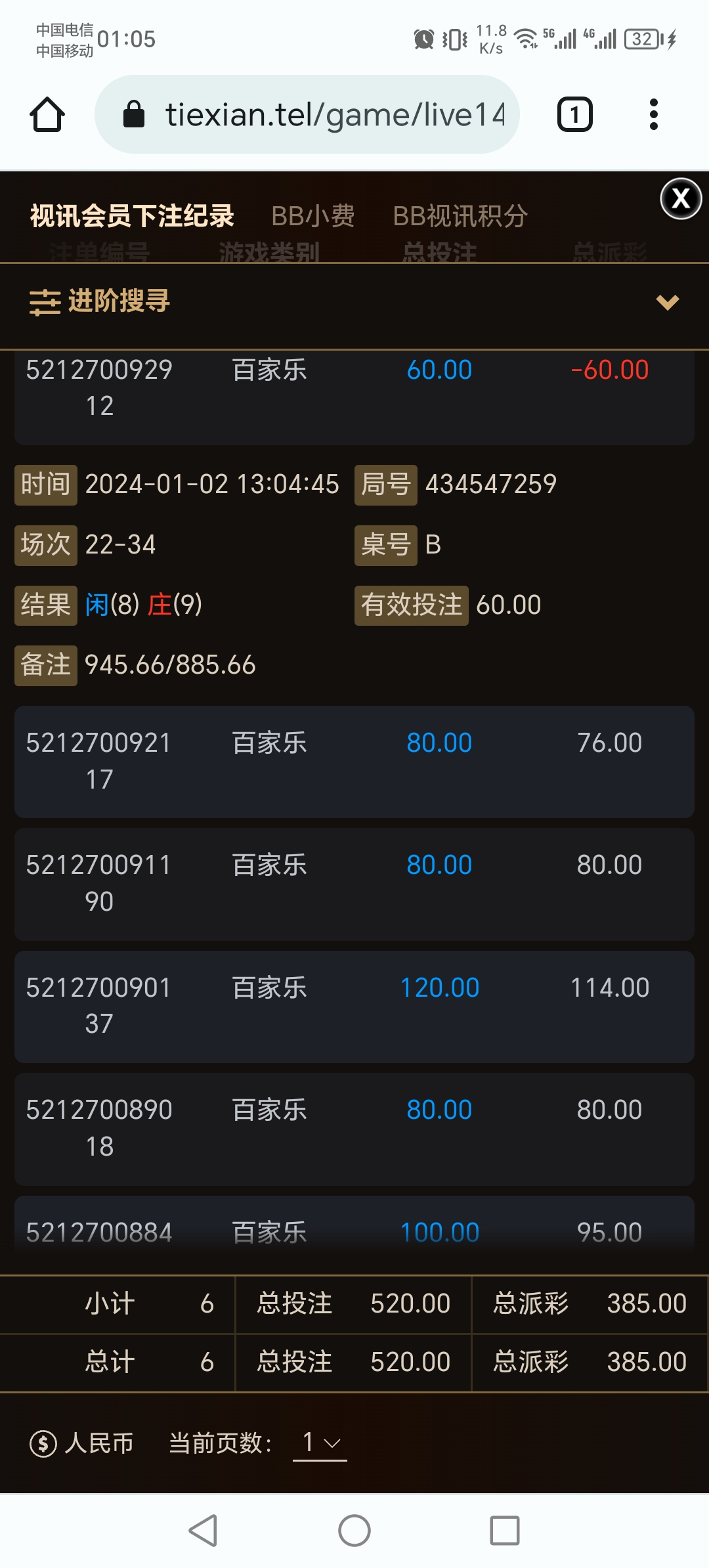The height and width of the screenshot is (1568, 709).
Task: Switch to the BB小费 tab
Action: [x=313, y=216]
